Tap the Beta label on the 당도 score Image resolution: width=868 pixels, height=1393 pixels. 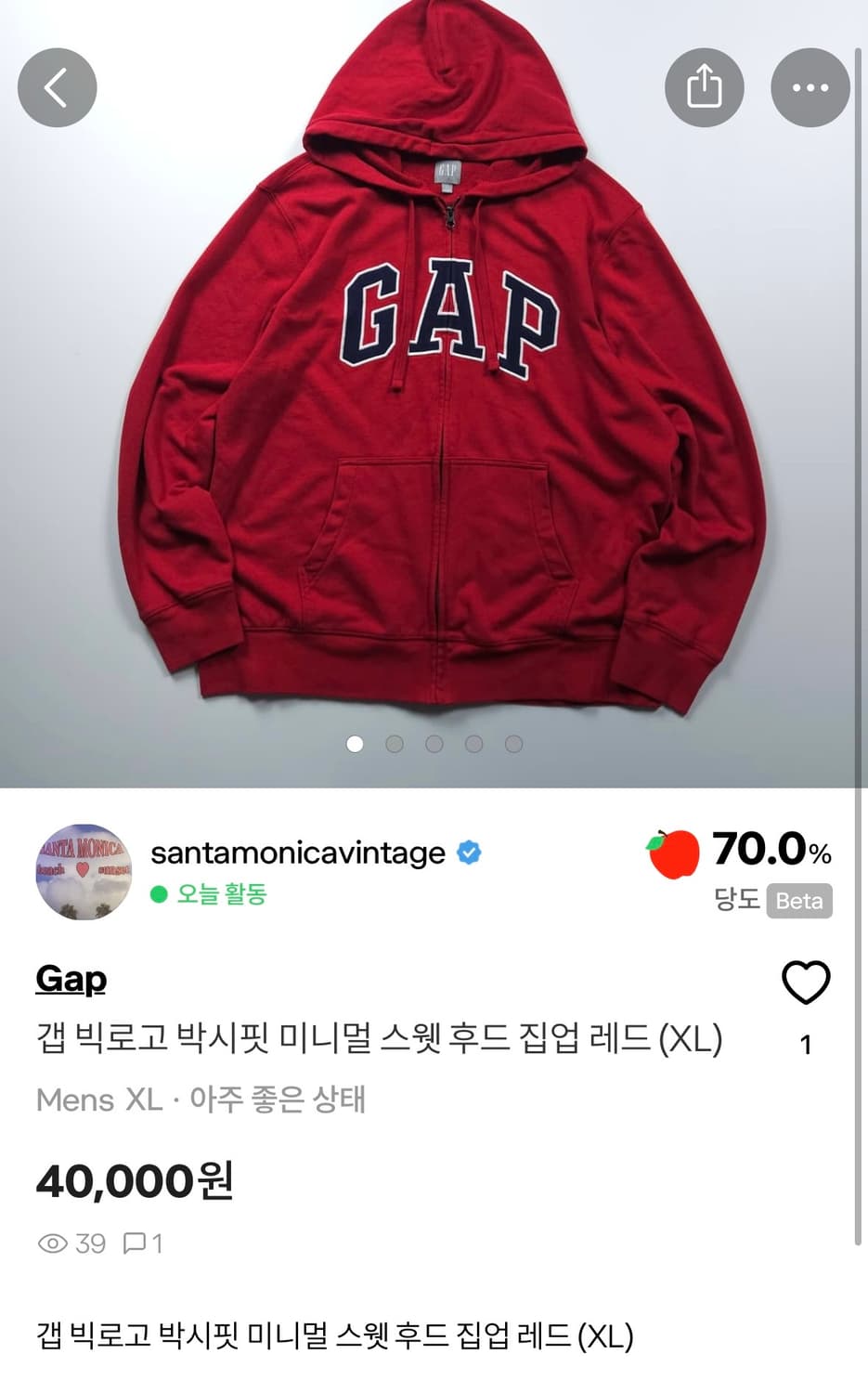(799, 900)
